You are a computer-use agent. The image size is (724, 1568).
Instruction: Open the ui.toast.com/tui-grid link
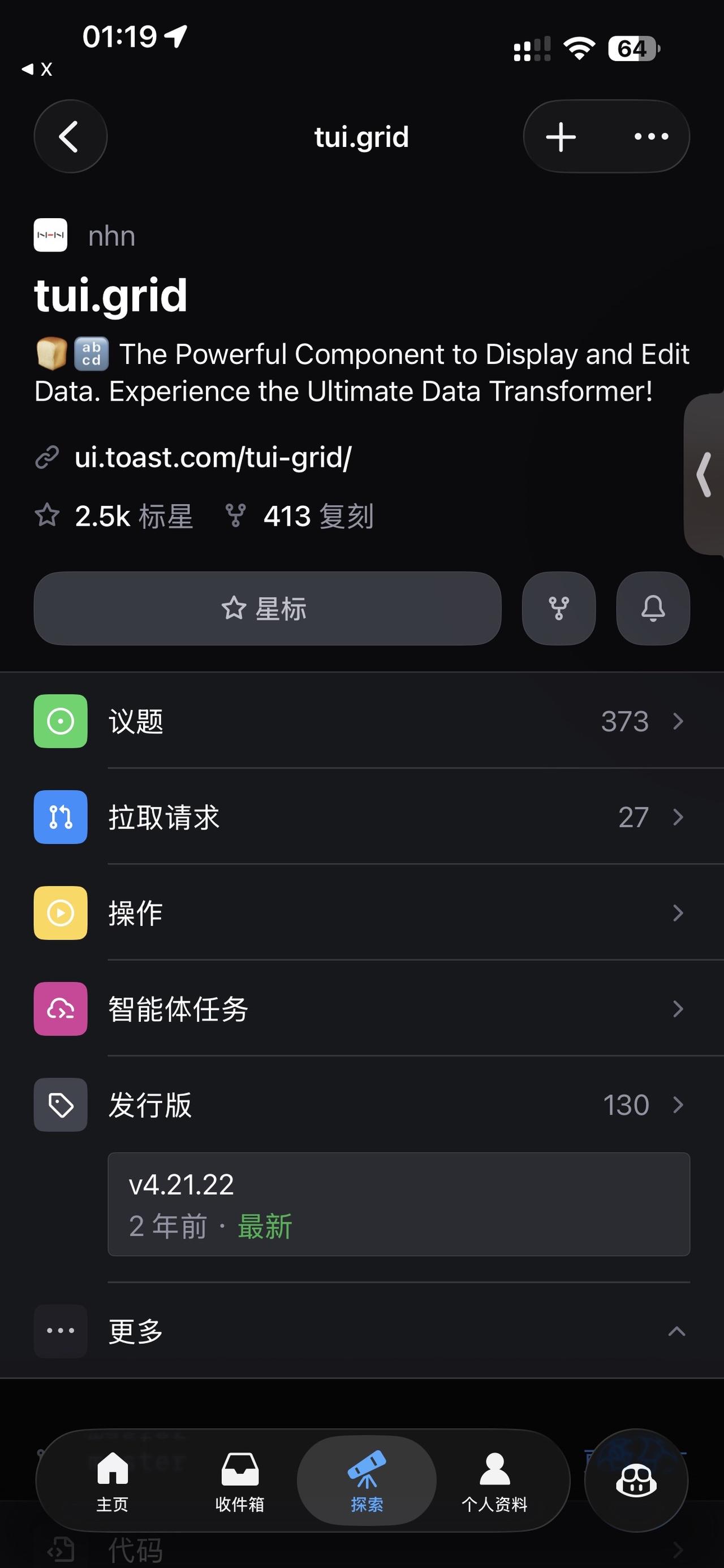tap(213, 457)
